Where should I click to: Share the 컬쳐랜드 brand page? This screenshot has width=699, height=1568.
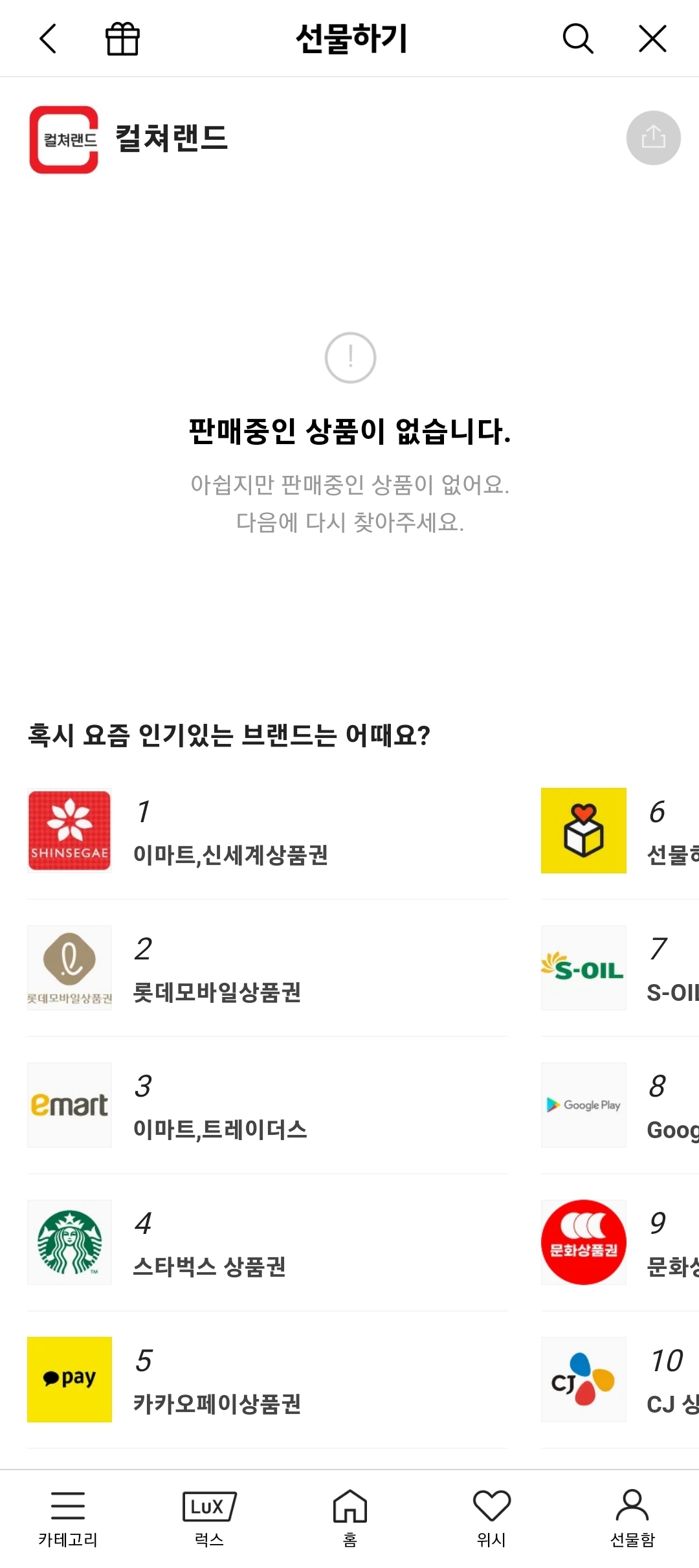[653, 138]
